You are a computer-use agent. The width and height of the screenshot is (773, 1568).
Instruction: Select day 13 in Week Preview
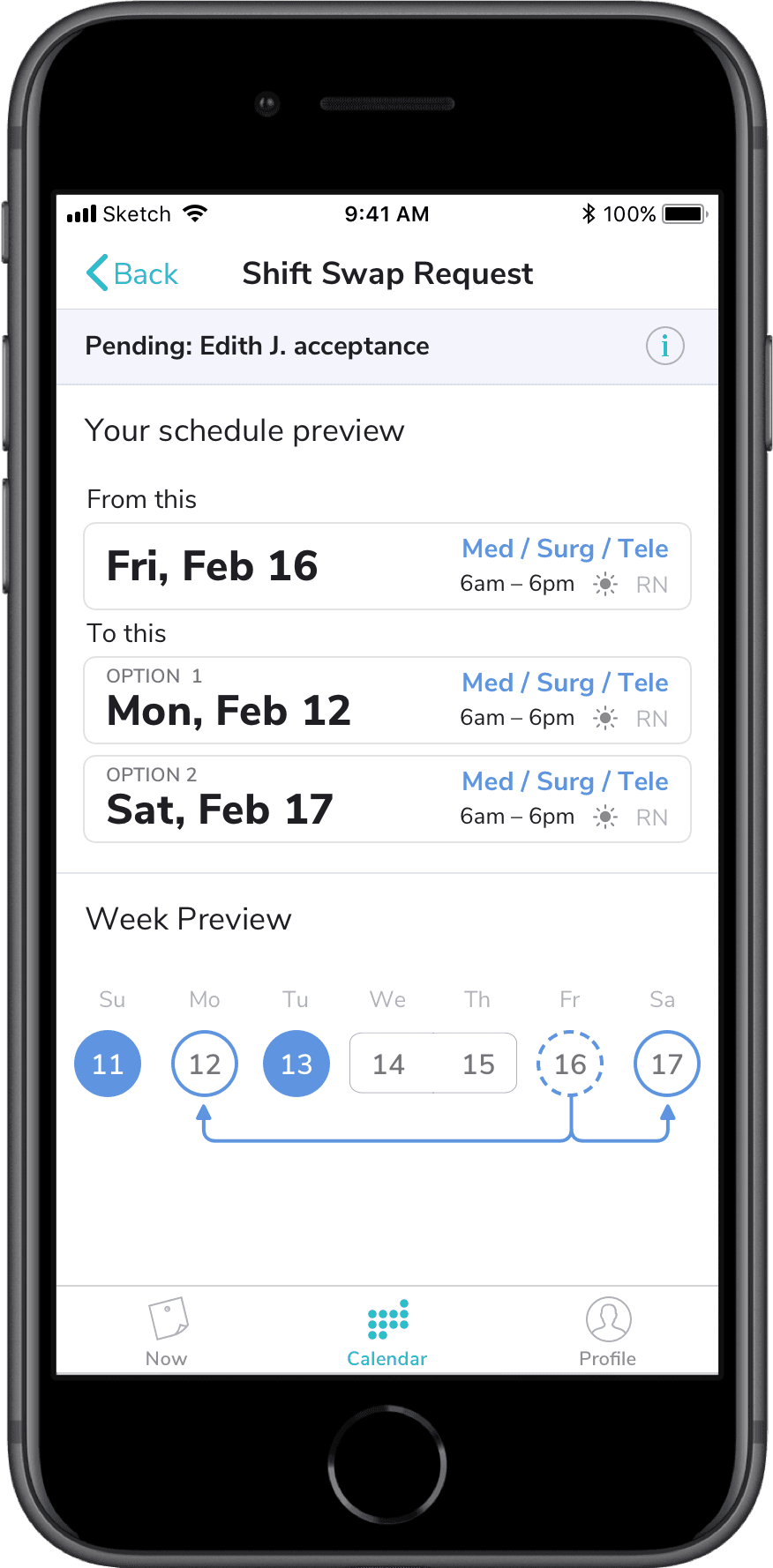coord(296,1064)
